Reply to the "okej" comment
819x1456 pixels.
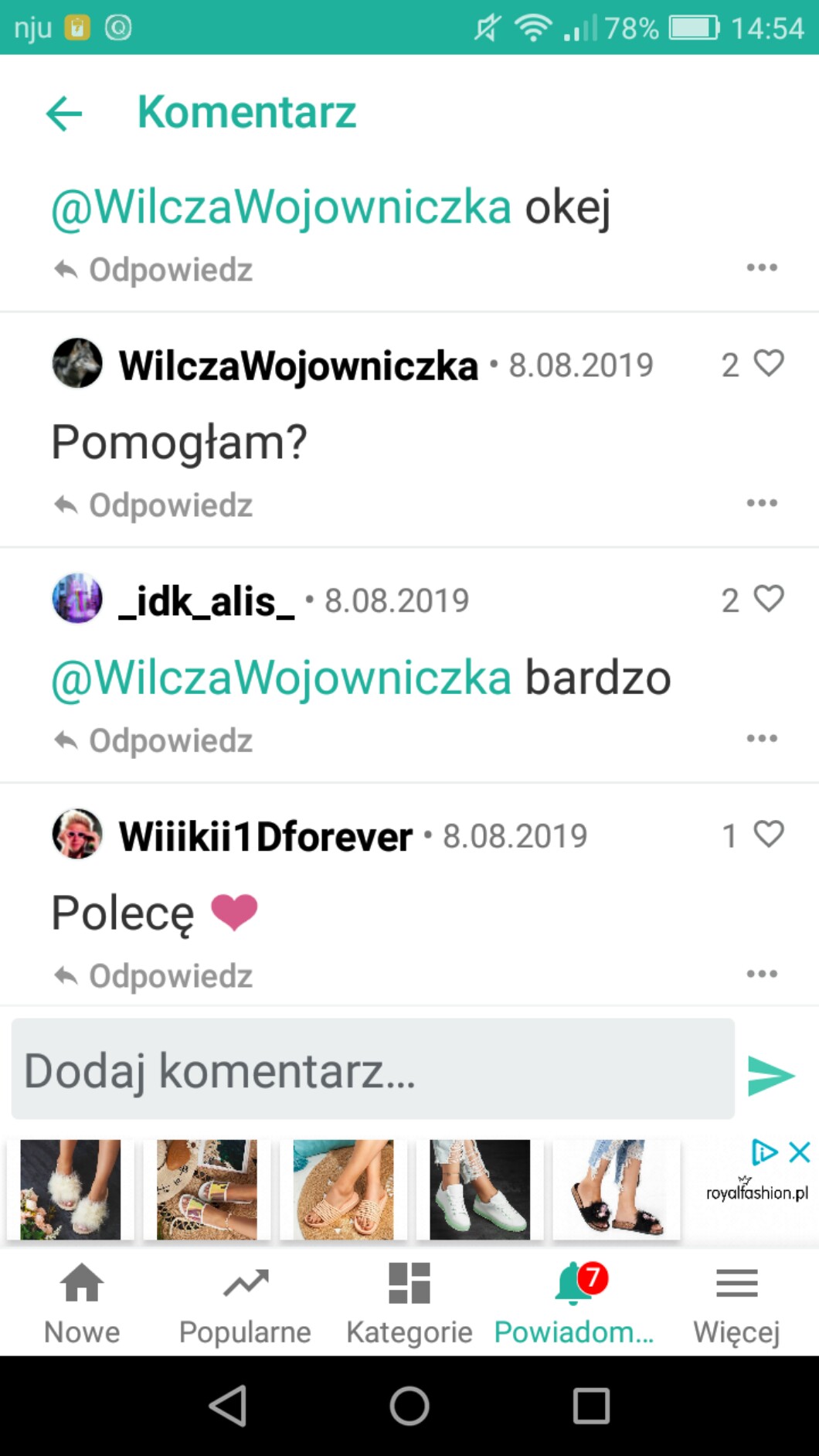(154, 270)
